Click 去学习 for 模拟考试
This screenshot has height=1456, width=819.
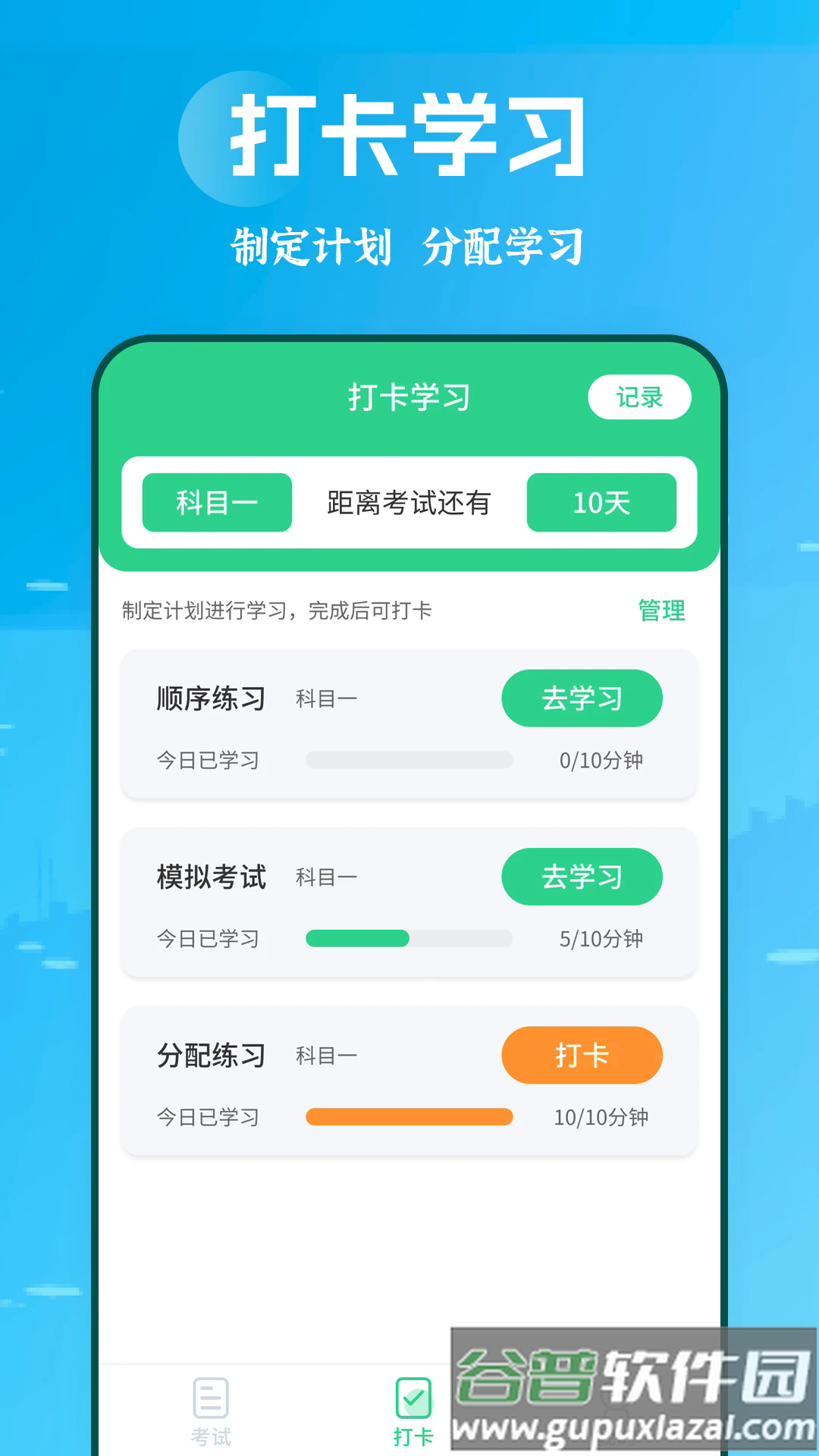pyautogui.click(x=582, y=877)
